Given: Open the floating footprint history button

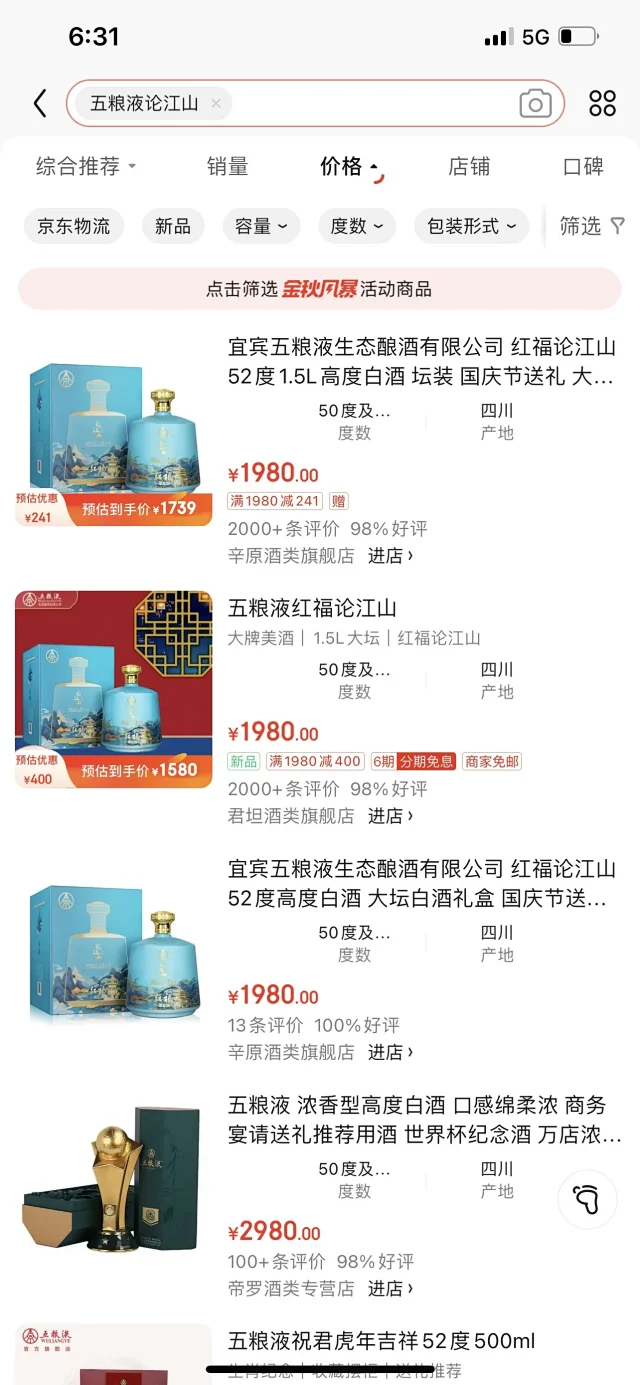Looking at the screenshot, I should [x=587, y=1199].
